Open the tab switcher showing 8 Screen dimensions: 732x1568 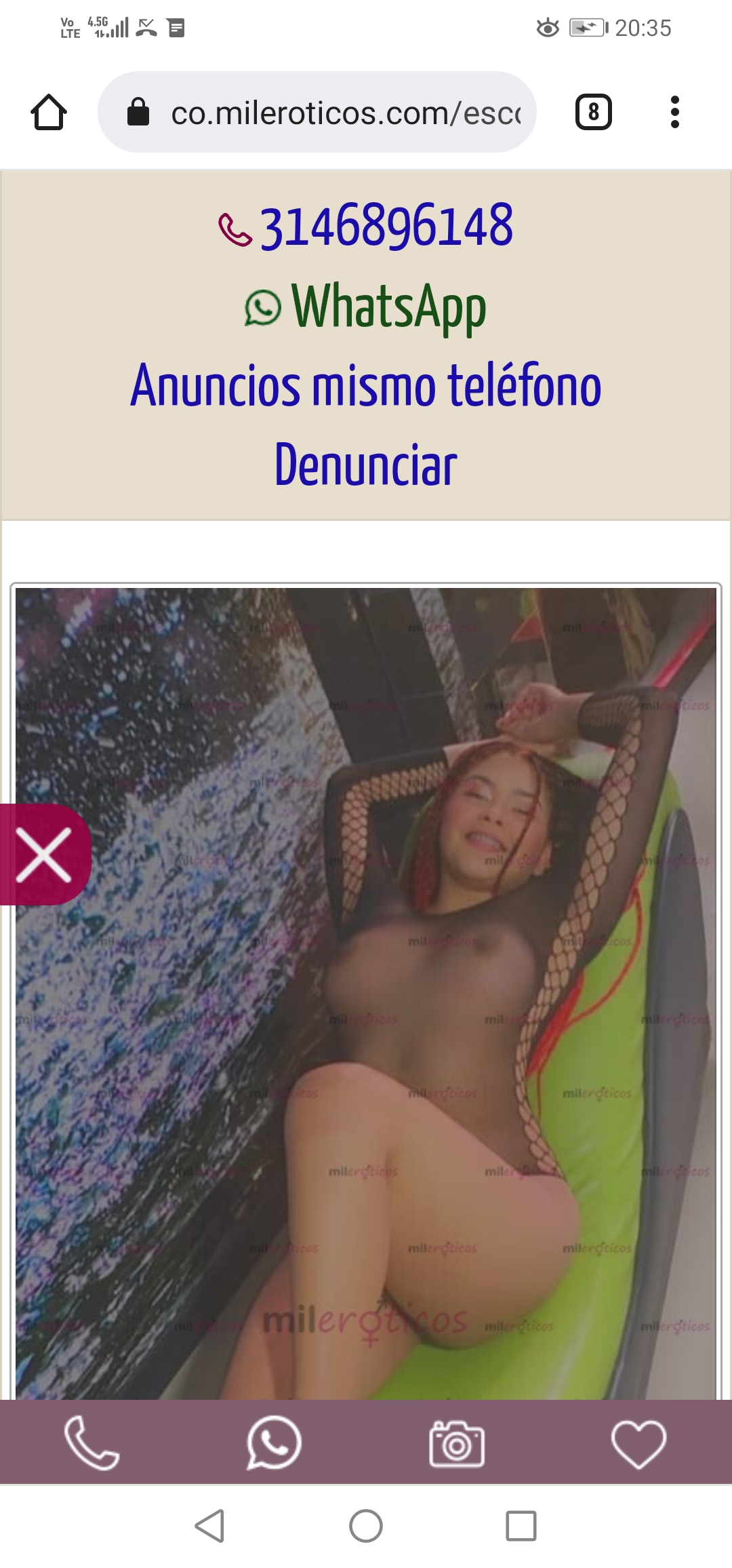point(593,112)
